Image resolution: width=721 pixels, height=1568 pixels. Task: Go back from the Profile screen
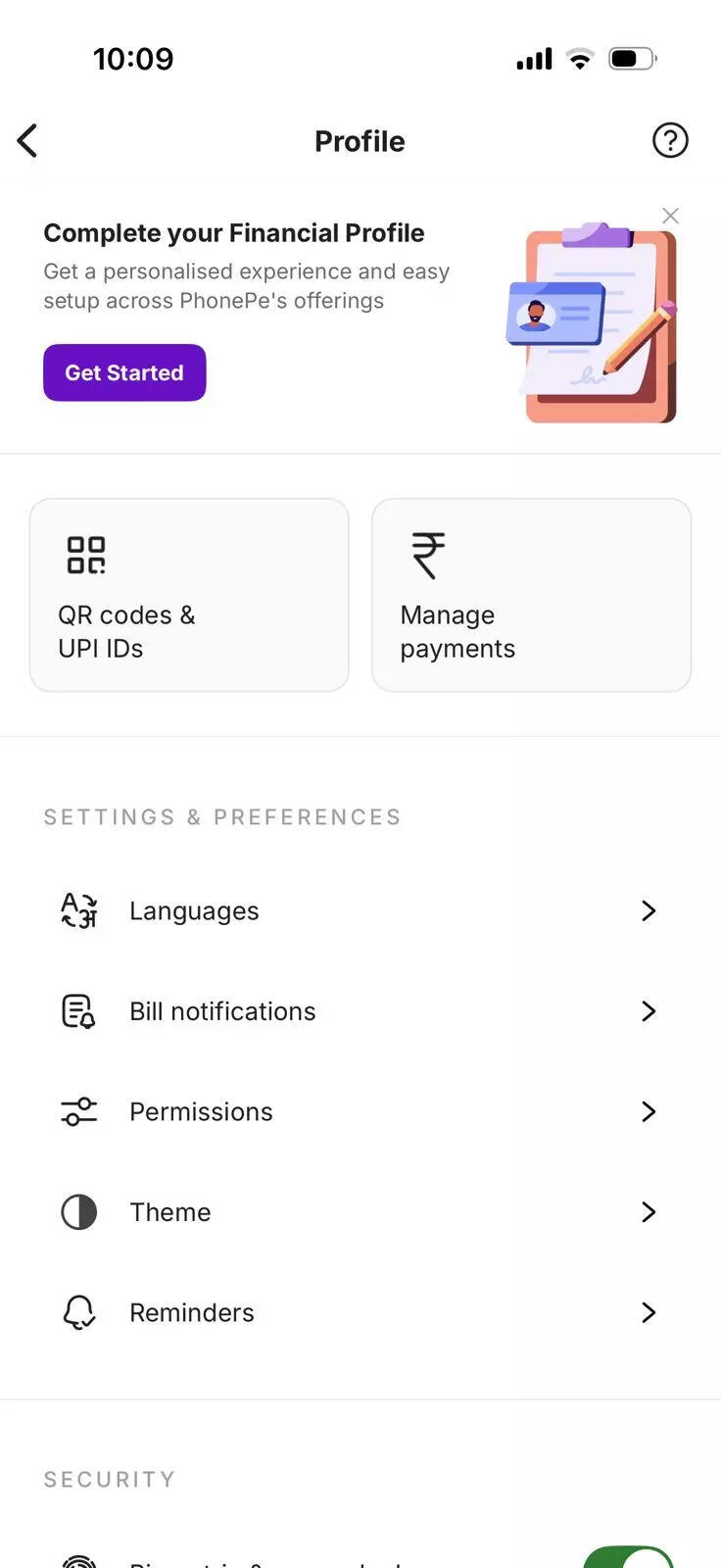coord(27,141)
